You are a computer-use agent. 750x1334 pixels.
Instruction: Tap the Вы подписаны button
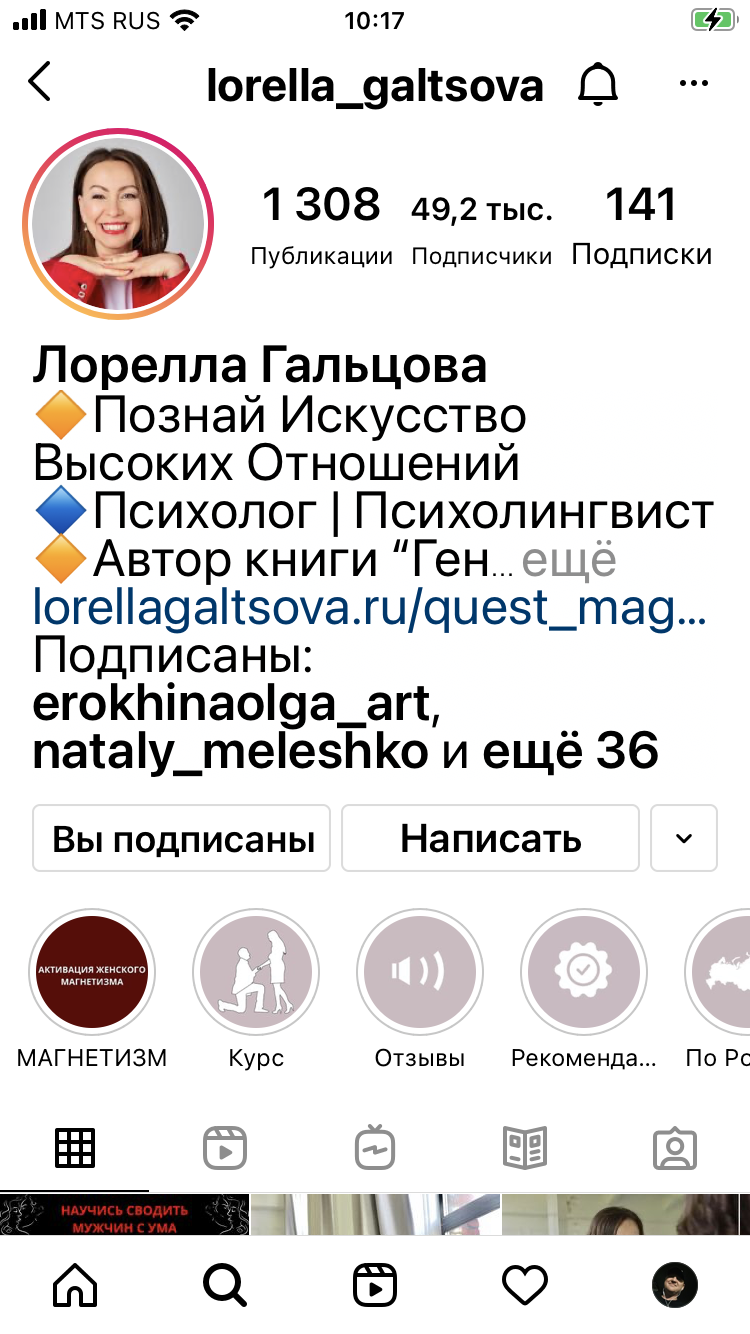(183, 838)
